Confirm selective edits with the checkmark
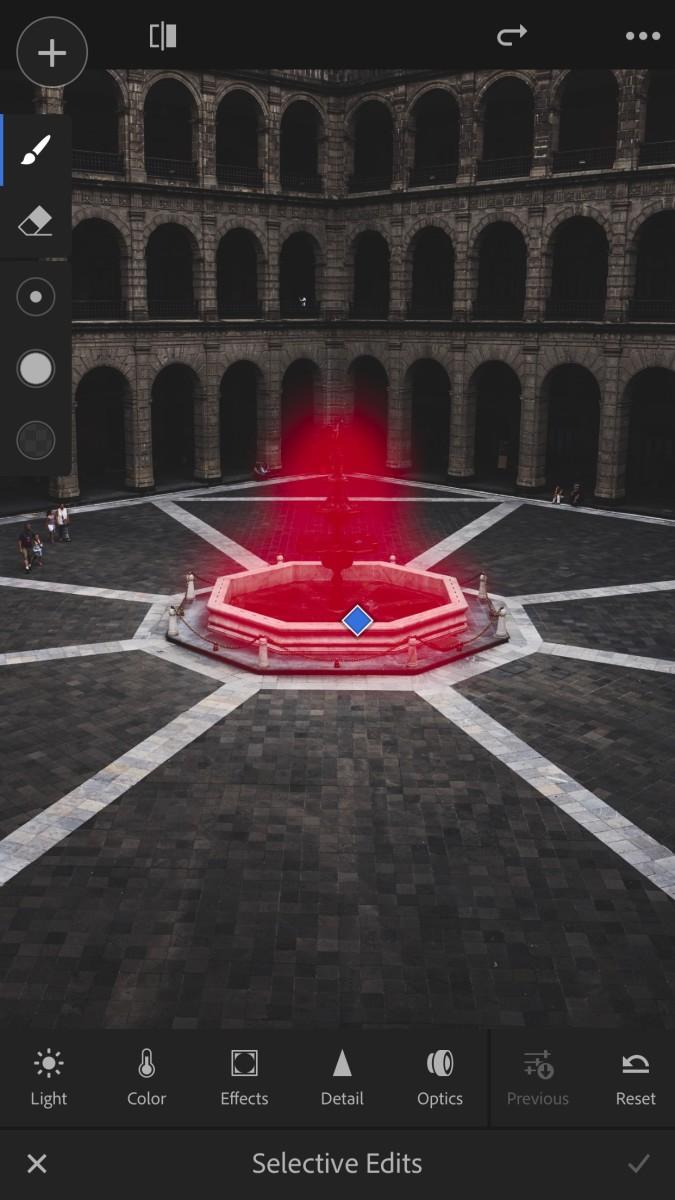The width and height of the screenshot is (675, 1200). point(638,1163)
